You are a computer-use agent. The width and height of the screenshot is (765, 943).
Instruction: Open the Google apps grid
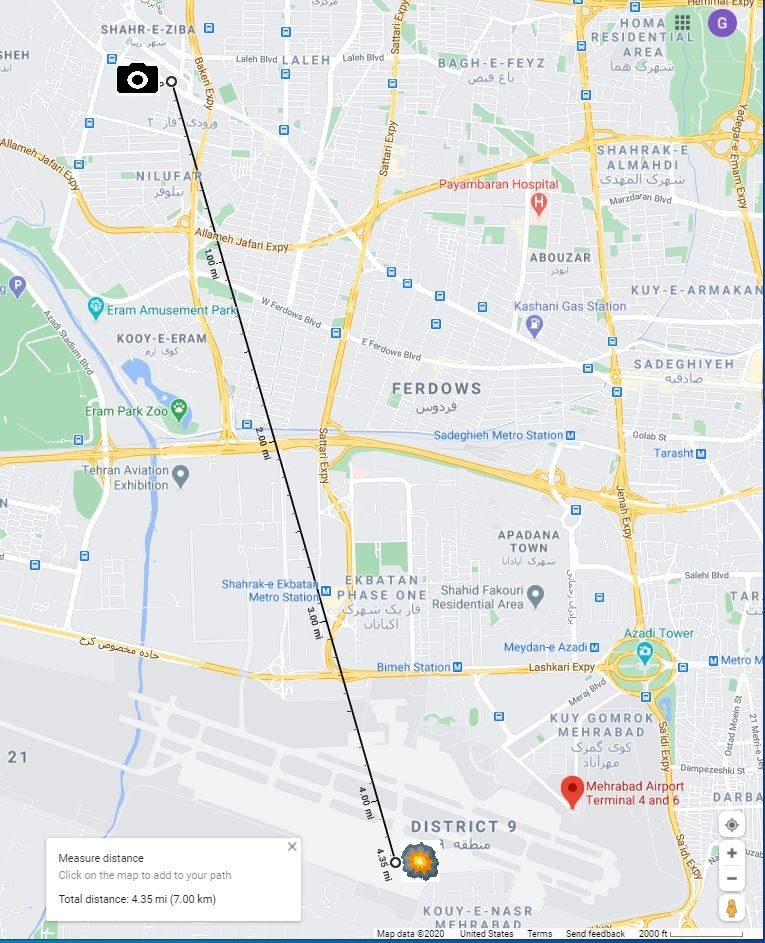[x=683, y=22]
